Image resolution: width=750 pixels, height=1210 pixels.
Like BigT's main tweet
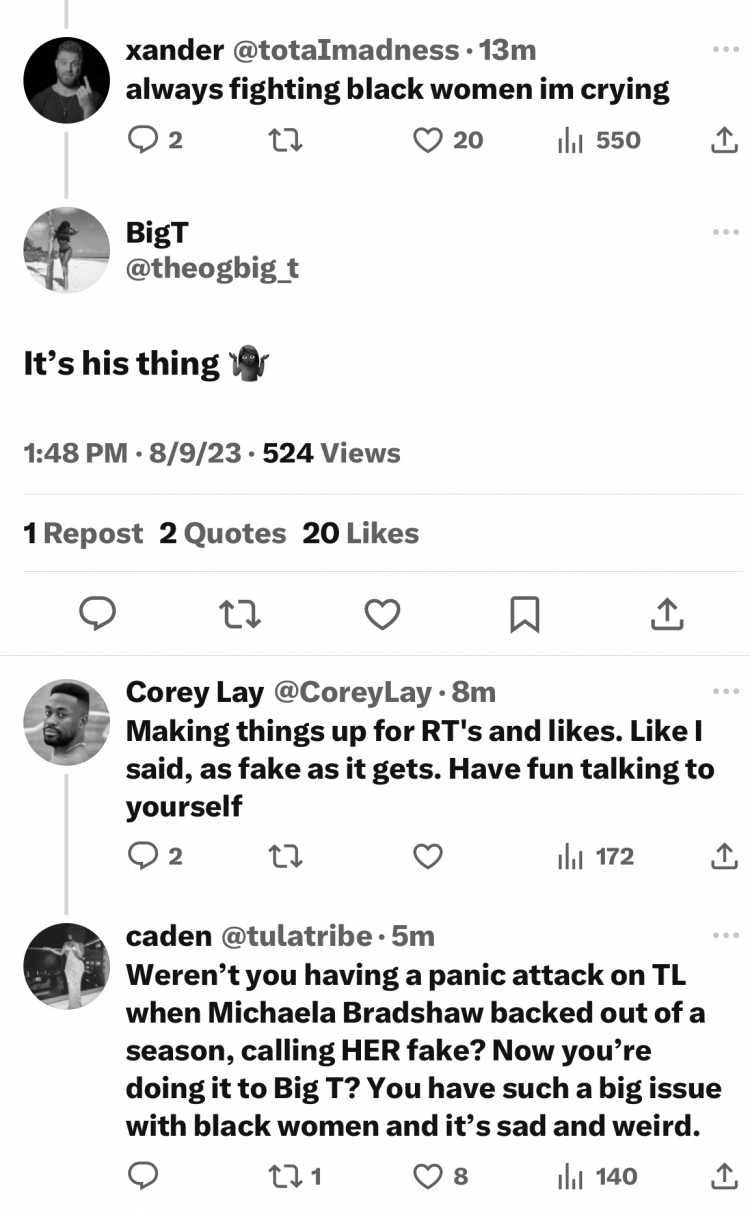point(382,615)
